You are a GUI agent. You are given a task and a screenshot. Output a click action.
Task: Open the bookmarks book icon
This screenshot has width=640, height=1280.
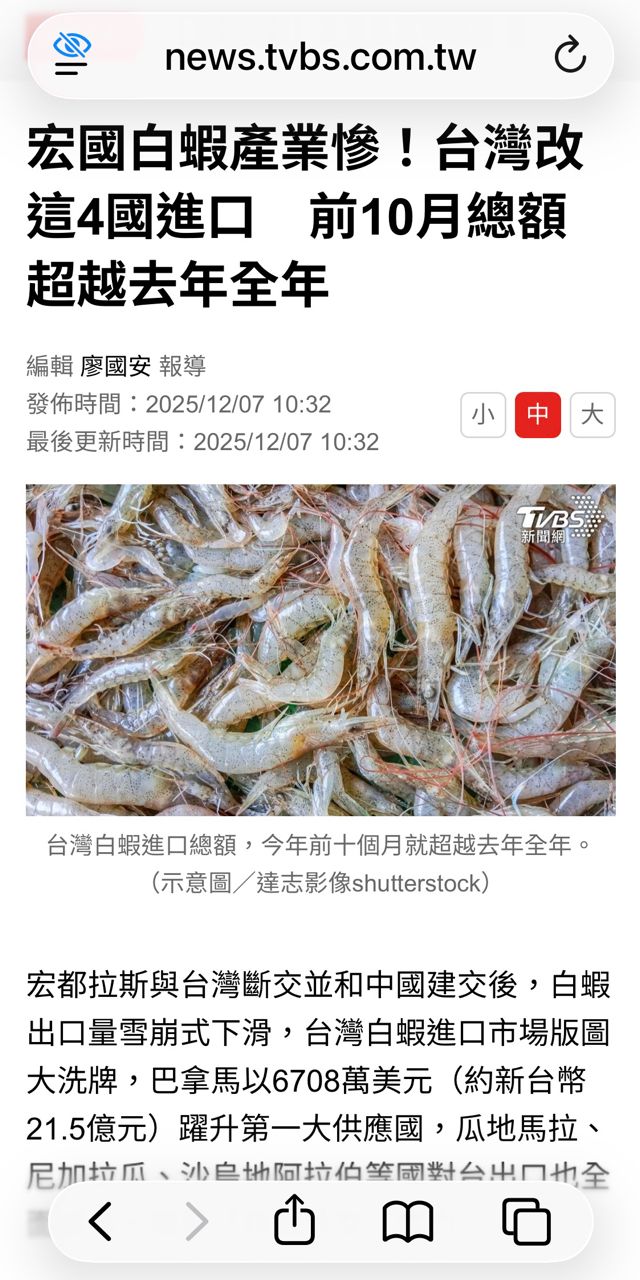coord(408,1221)
